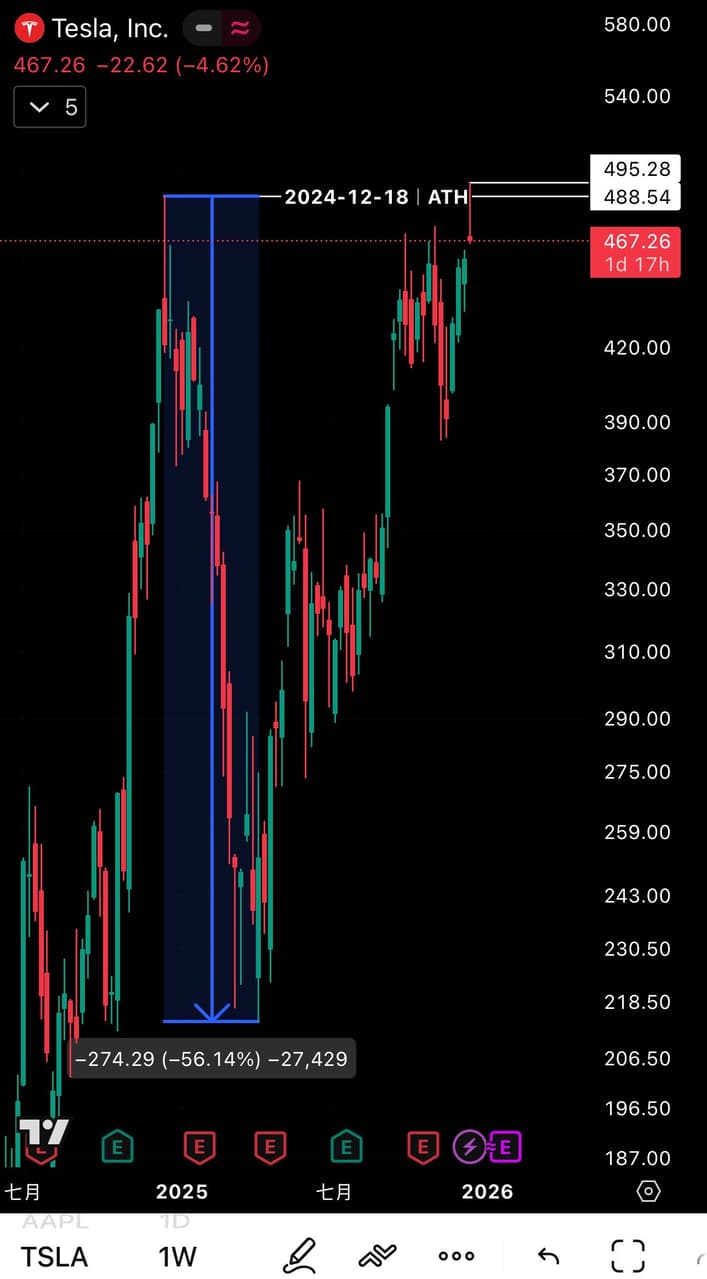707x1279 pixels.
Task: Open the drawing tools pencil
Action: (299, 1254)
